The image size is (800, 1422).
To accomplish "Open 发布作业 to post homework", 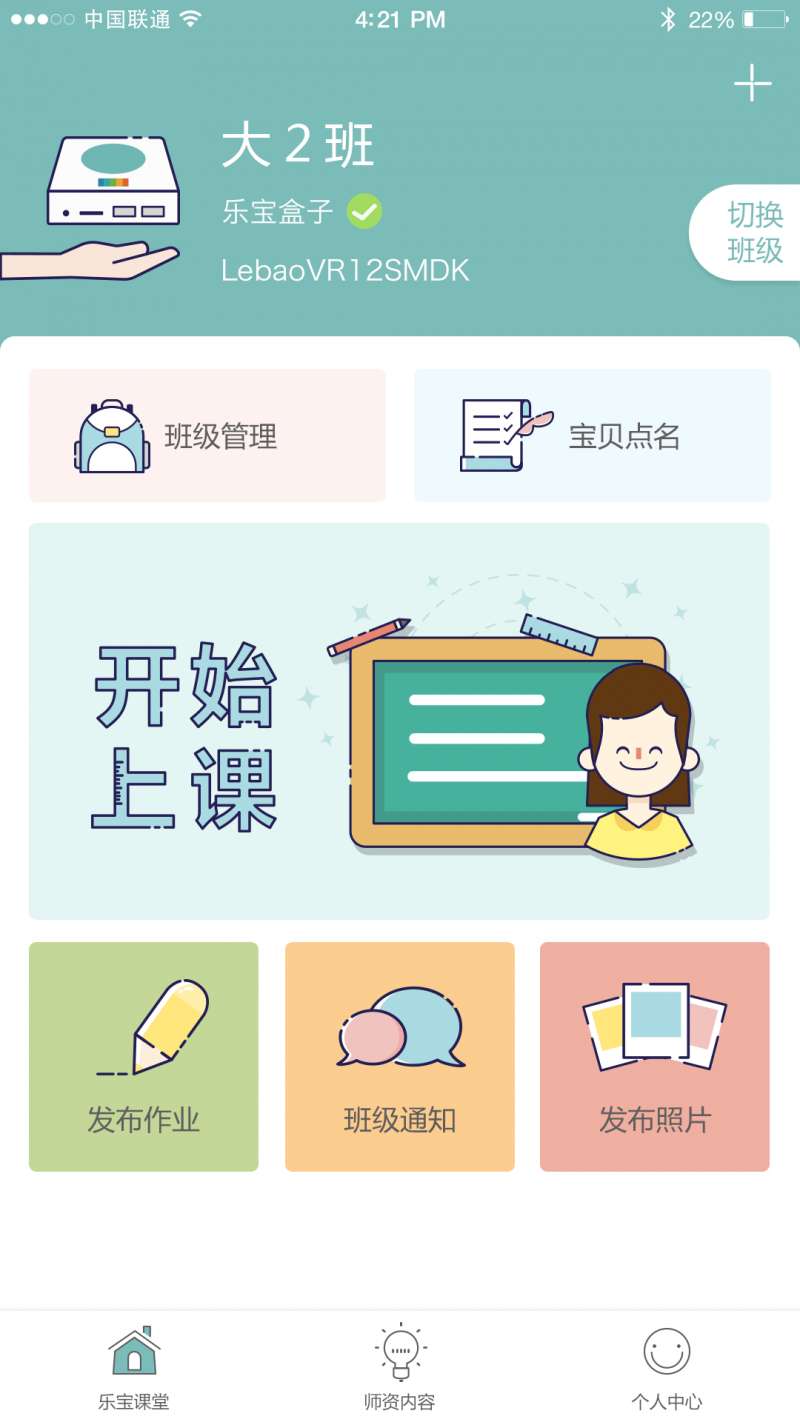I will click(143, 1057).
